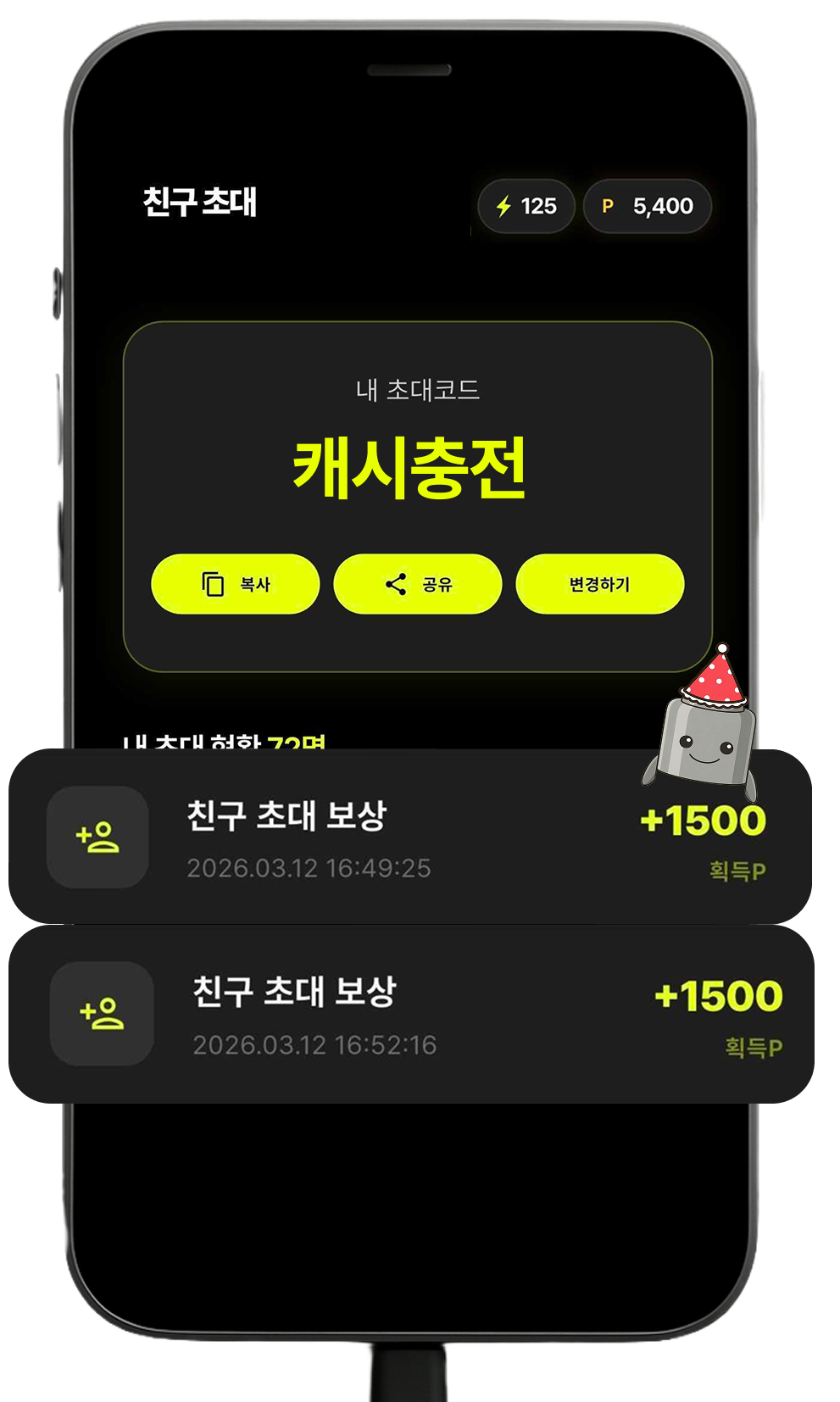Click the P point icon beside 5,400
840x1402 pixels.
[609, 206]
